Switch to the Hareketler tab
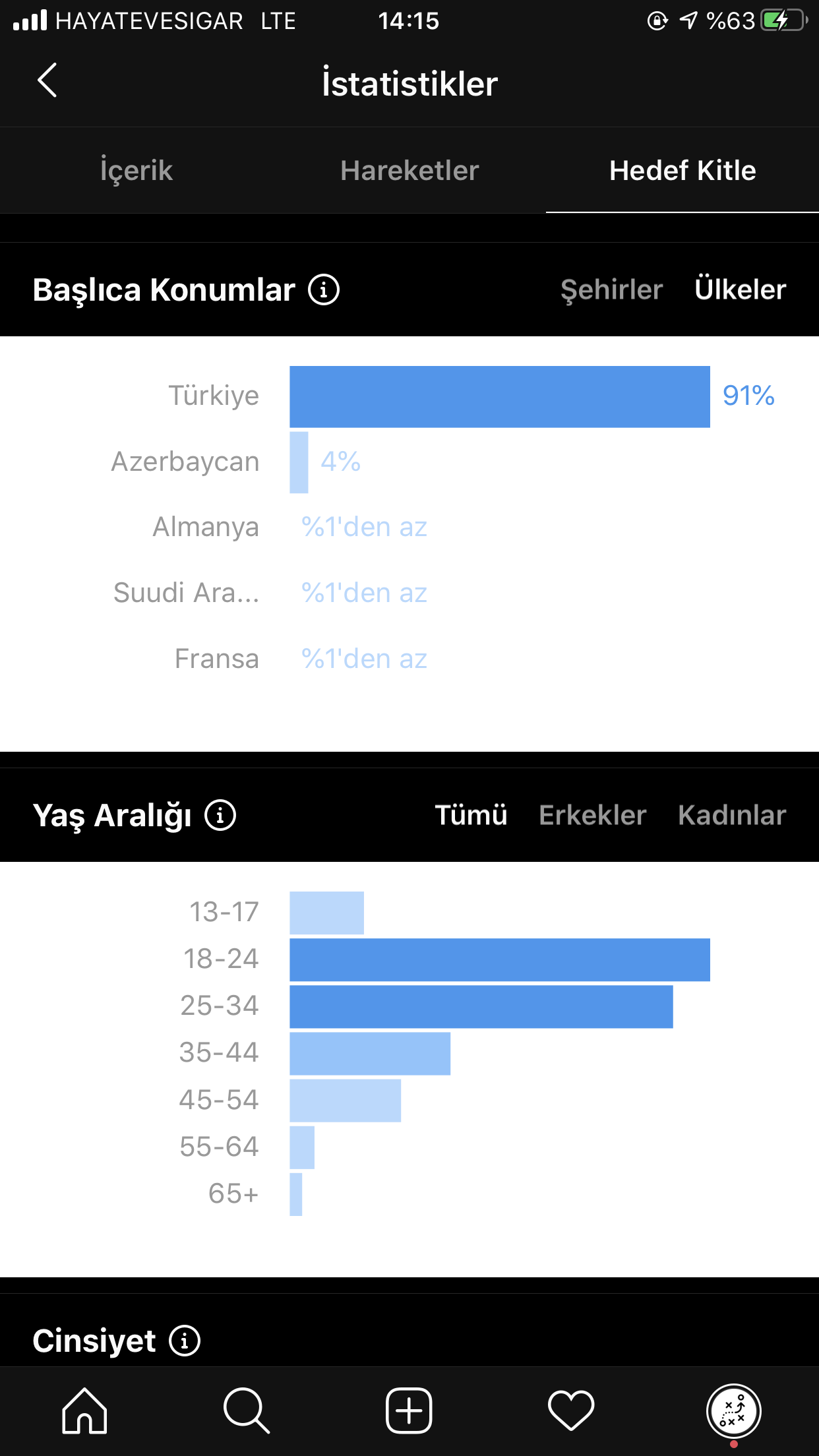 [409, 170]
